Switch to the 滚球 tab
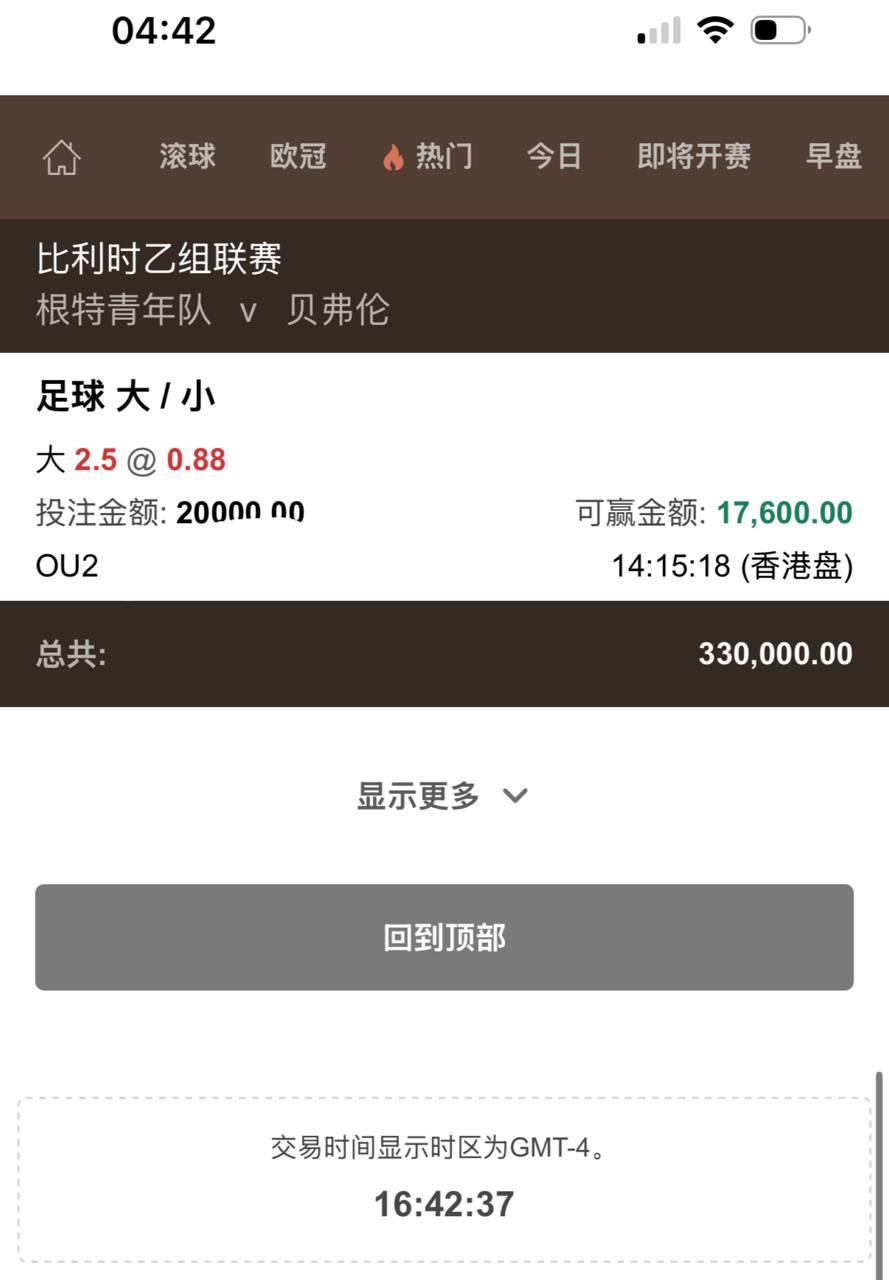The width and height of the screenshot is (889, 1280). click(187, 156)
